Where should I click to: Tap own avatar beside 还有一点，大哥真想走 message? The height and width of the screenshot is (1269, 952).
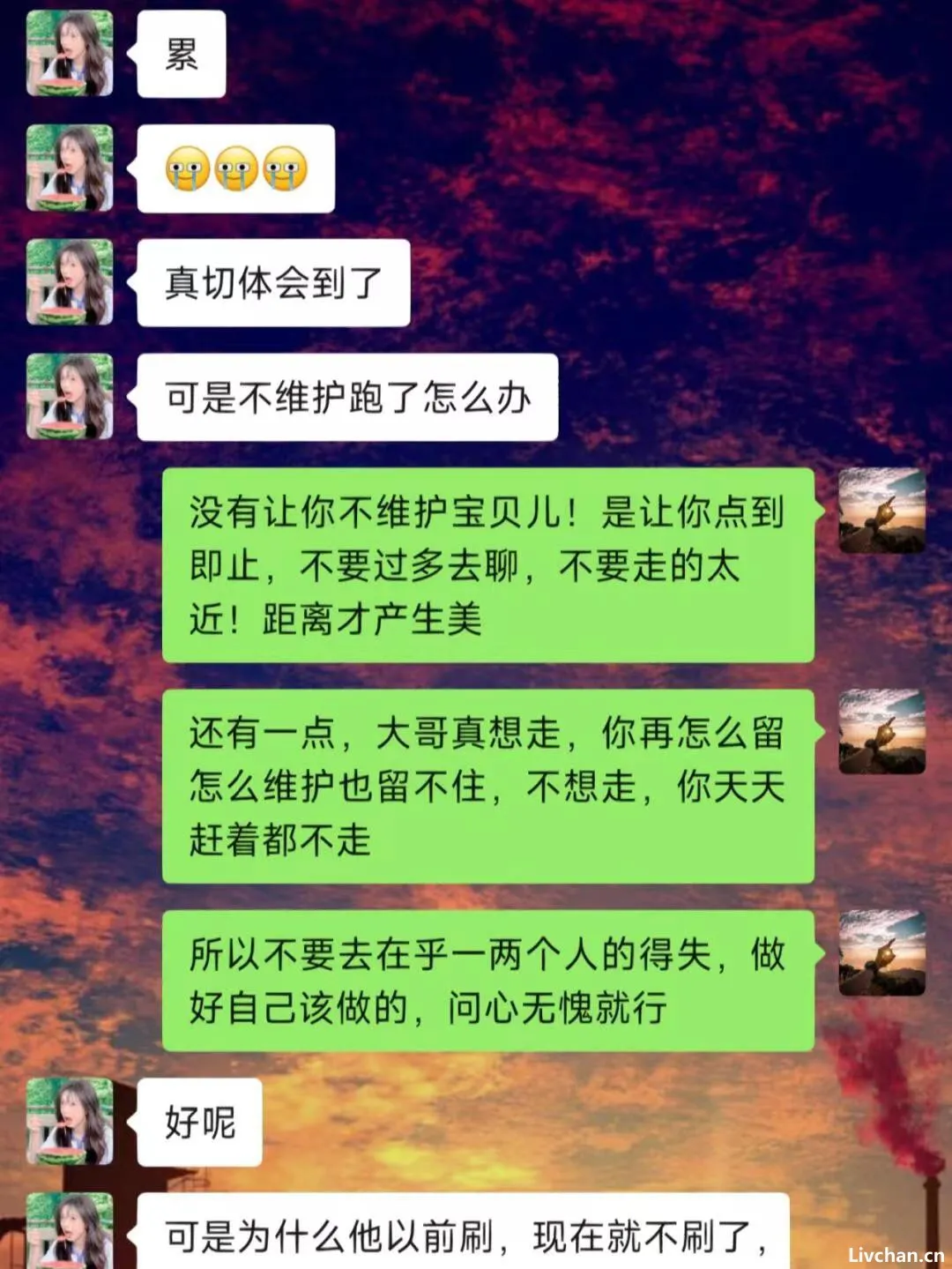(881, 733)
